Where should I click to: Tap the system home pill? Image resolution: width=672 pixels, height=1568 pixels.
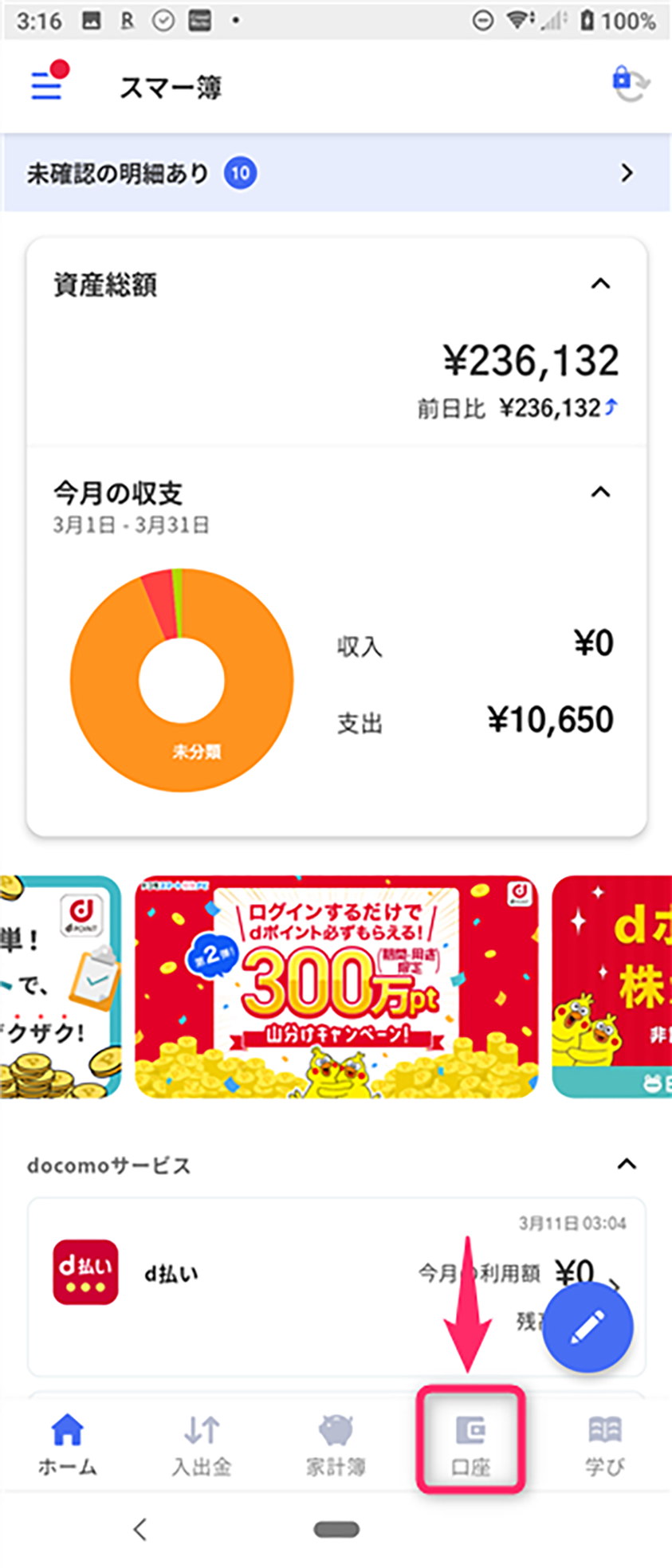(x=336, y=1529)
